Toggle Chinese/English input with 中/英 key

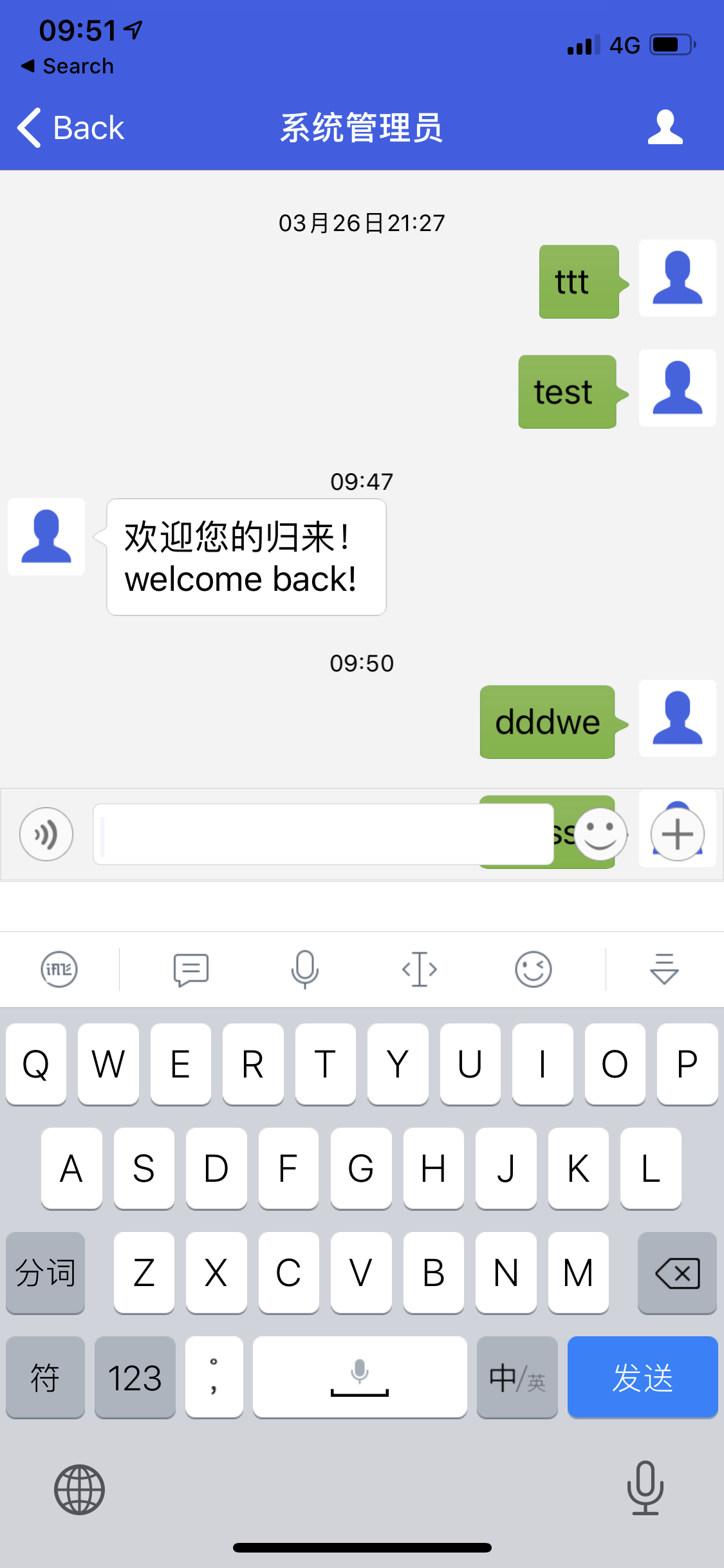(517, 1377)
